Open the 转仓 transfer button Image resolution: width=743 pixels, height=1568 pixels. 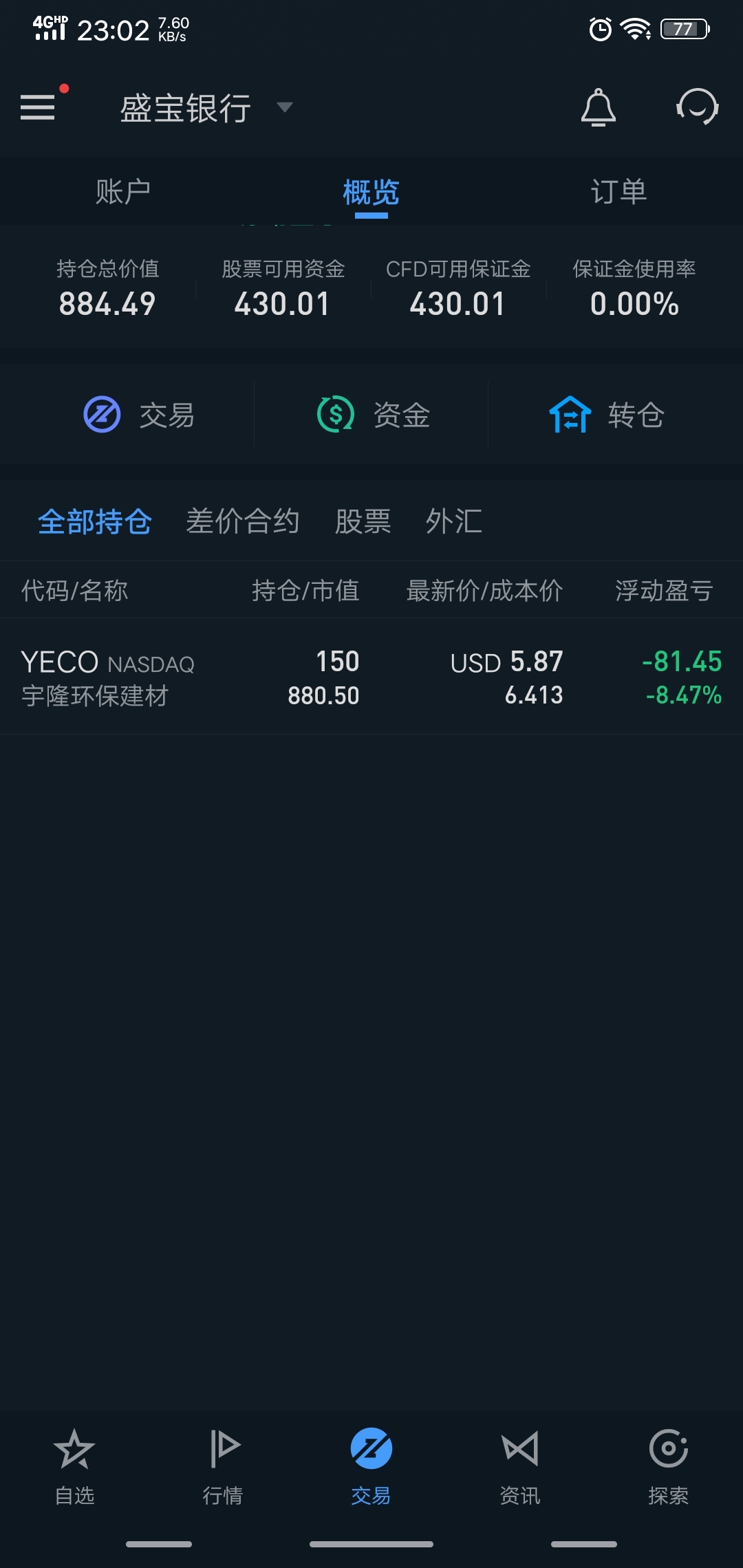pyautogui.click(x=606, y=415)
